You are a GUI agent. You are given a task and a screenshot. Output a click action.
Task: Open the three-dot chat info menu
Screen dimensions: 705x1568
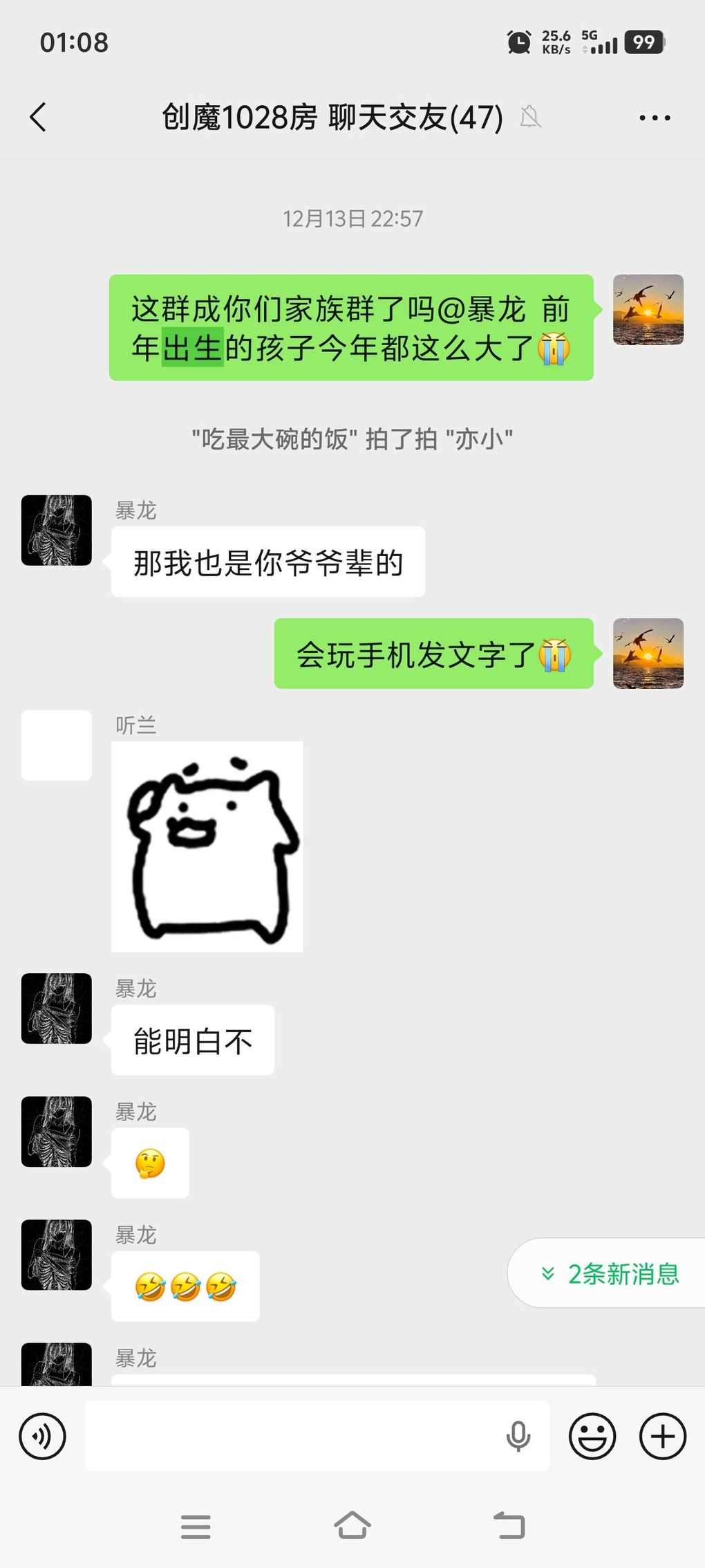(654, 118)
